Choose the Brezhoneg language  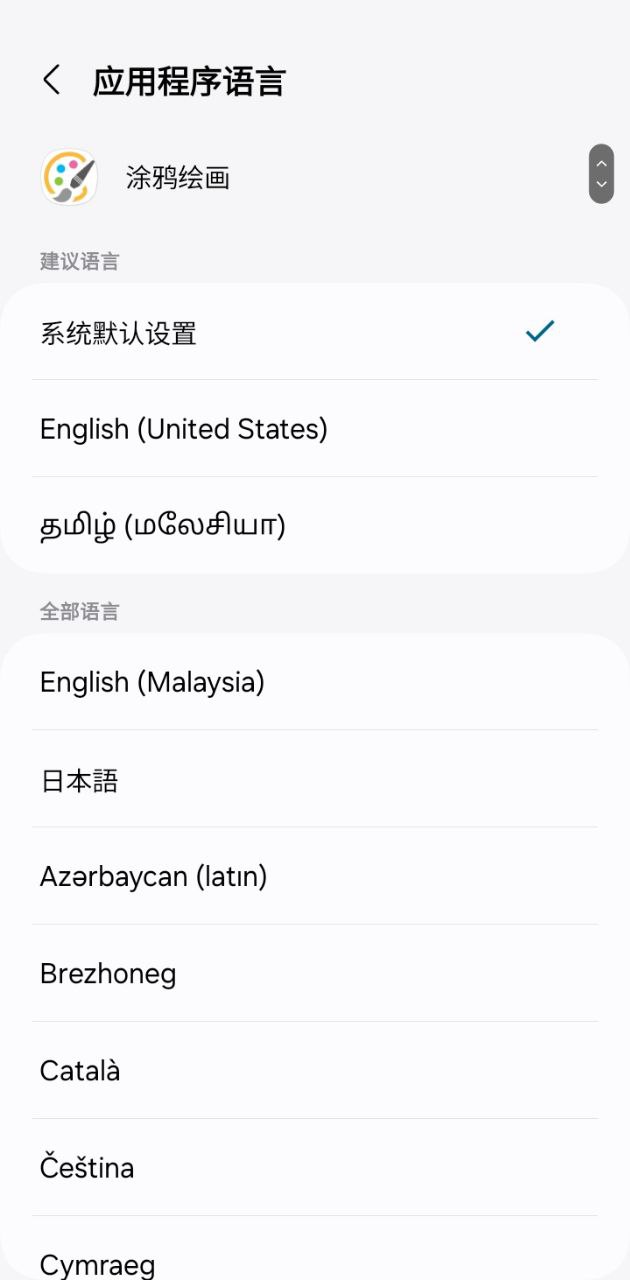[315, 973]
